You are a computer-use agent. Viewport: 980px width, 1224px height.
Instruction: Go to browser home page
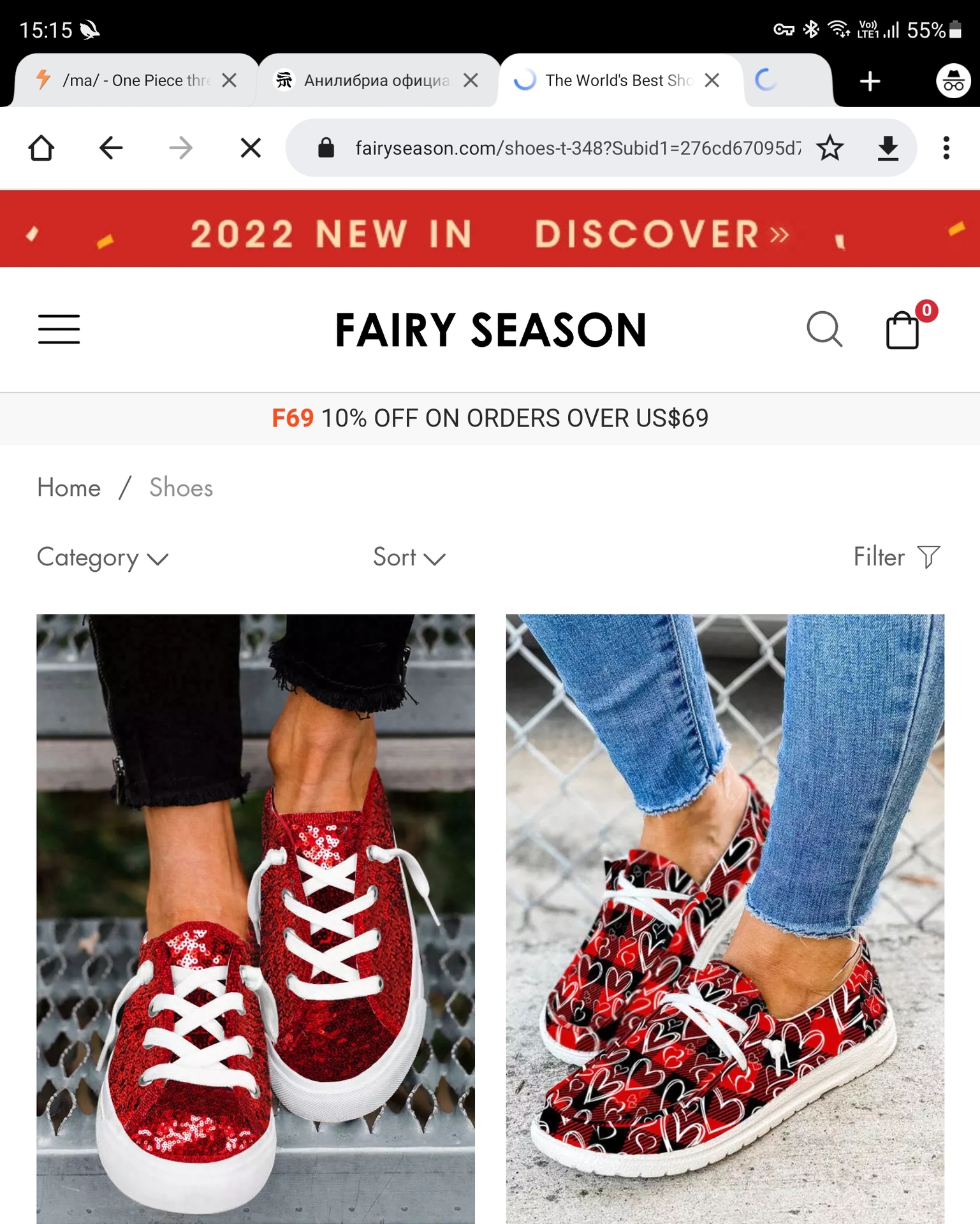(41, 148)
